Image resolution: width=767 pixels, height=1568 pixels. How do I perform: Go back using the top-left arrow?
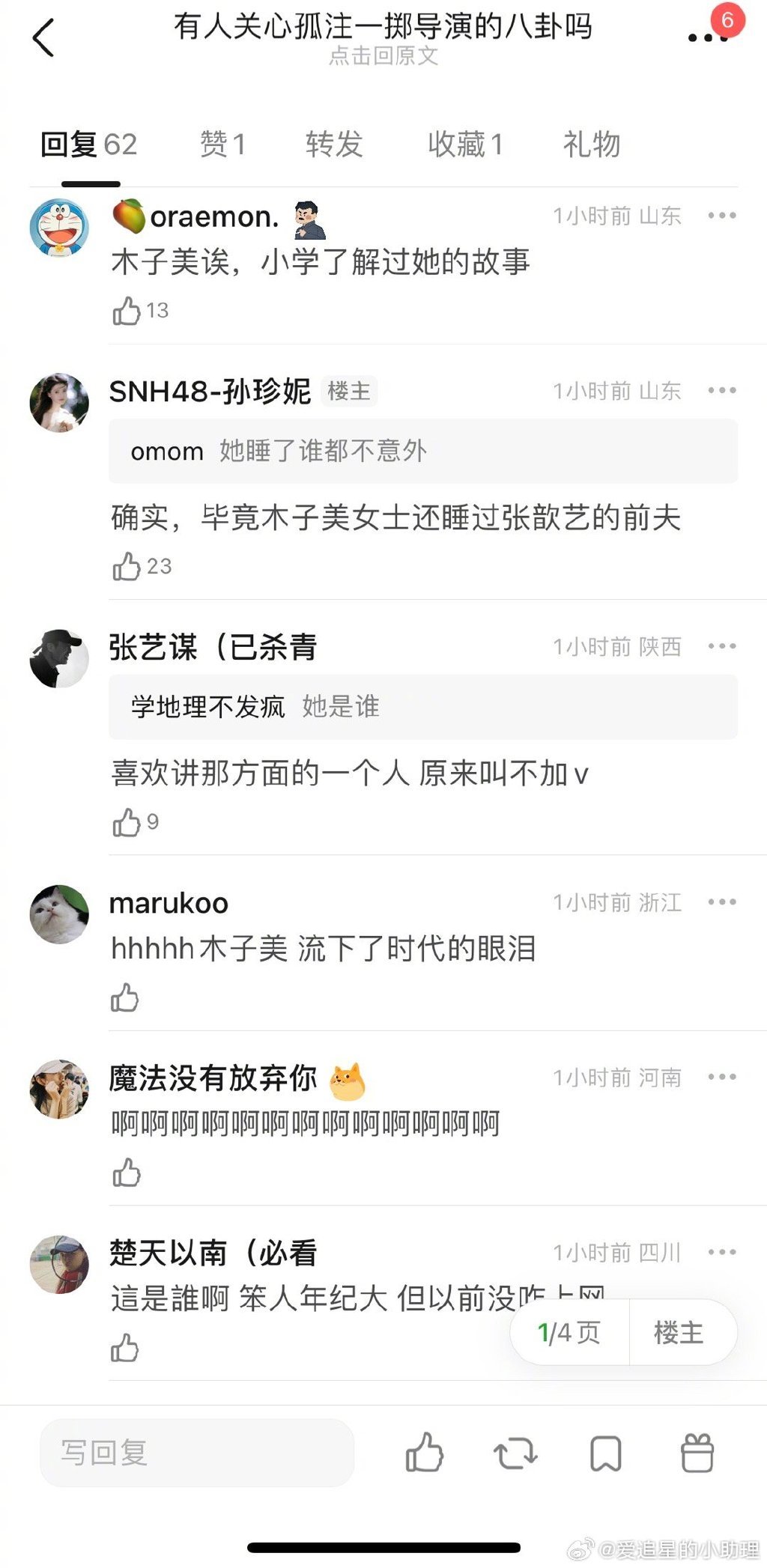tap(44, 37)
